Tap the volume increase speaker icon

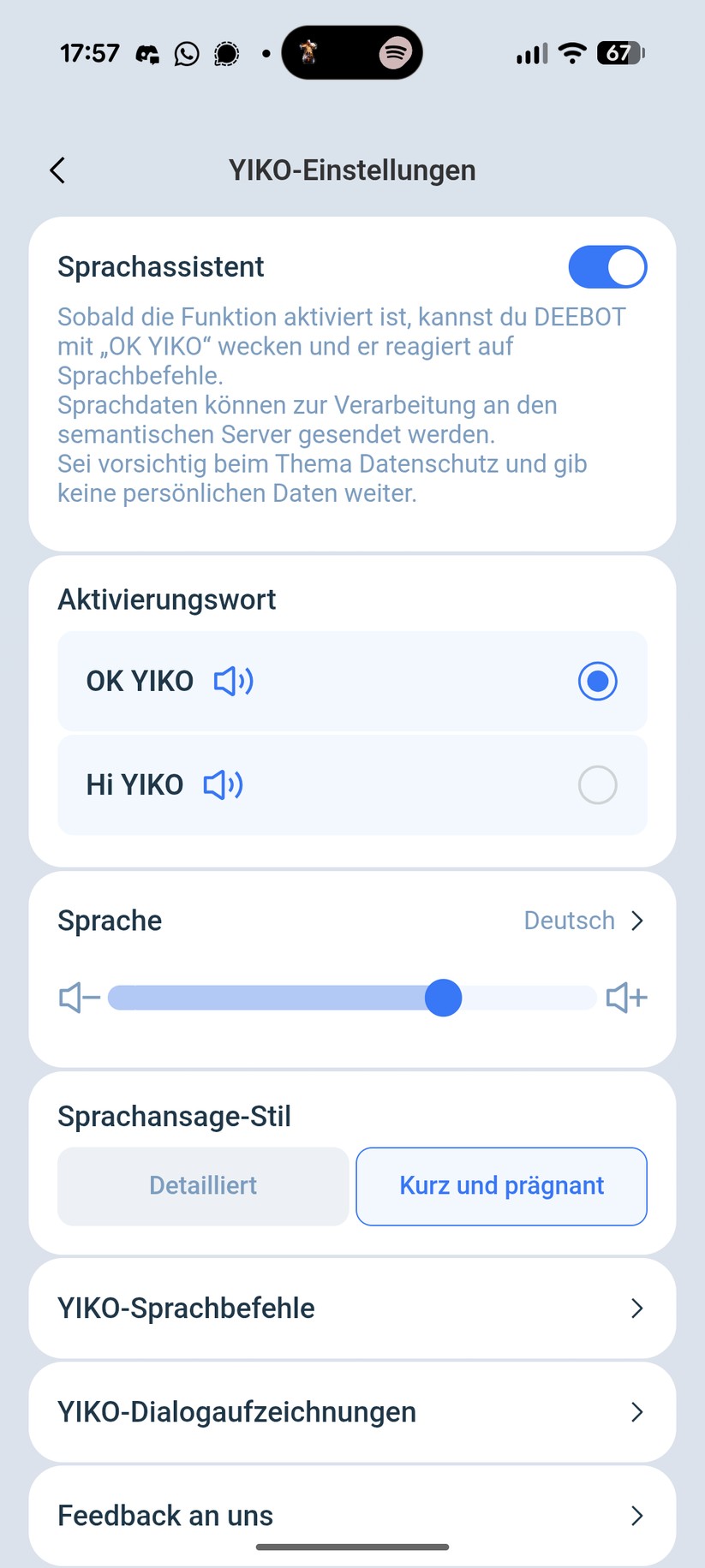[x=626, y=998]
